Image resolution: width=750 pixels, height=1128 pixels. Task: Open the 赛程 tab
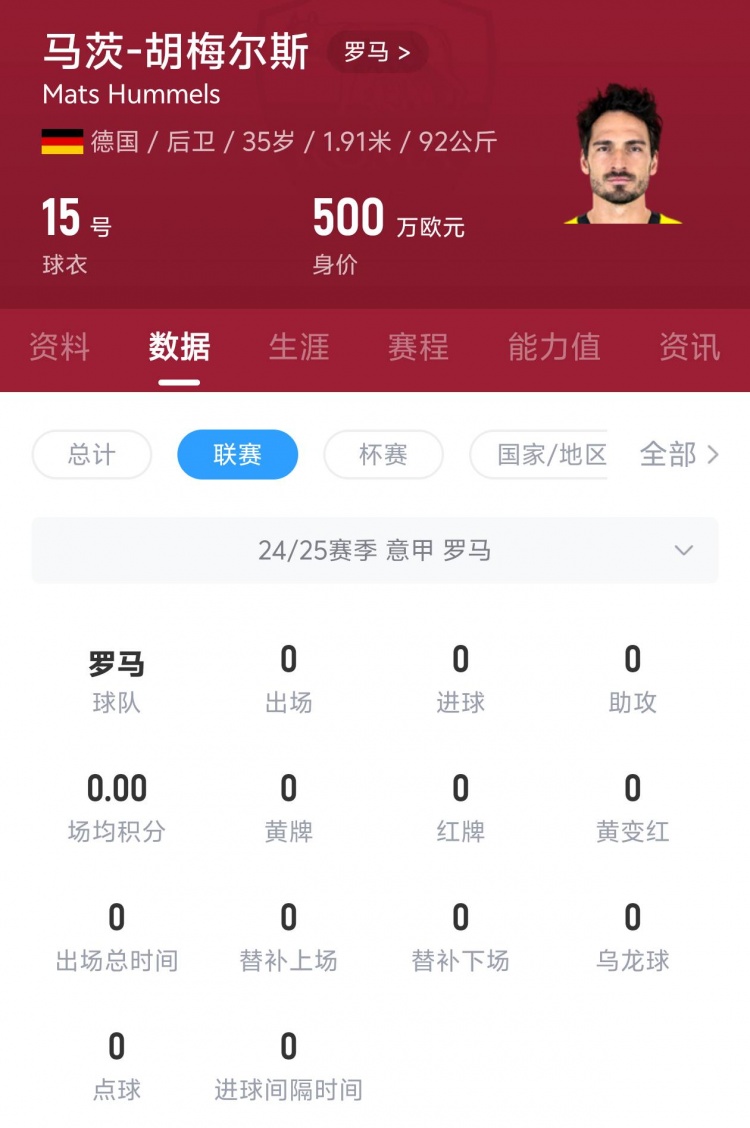[x=418, y=347]
